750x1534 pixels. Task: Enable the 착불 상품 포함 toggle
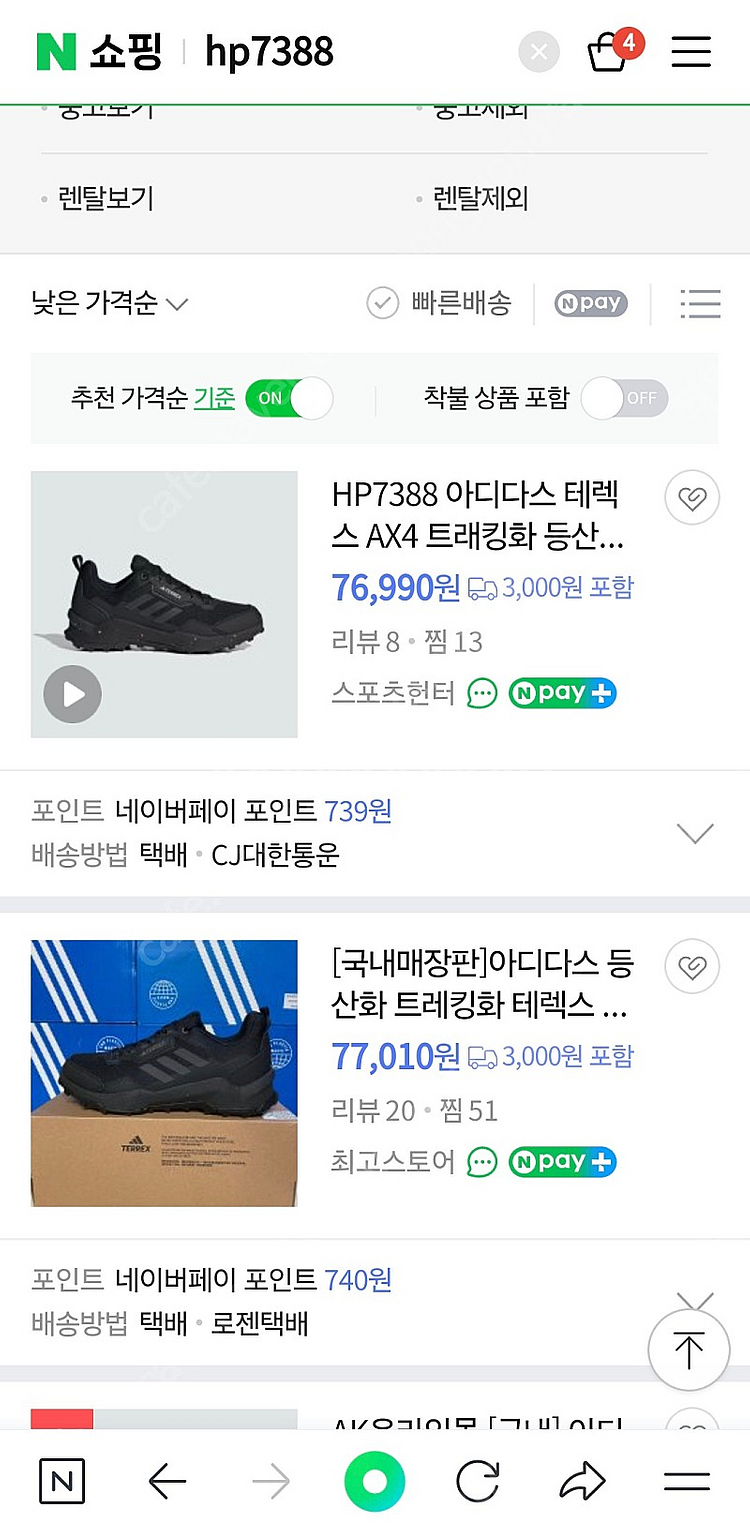(x=624, y=398)
